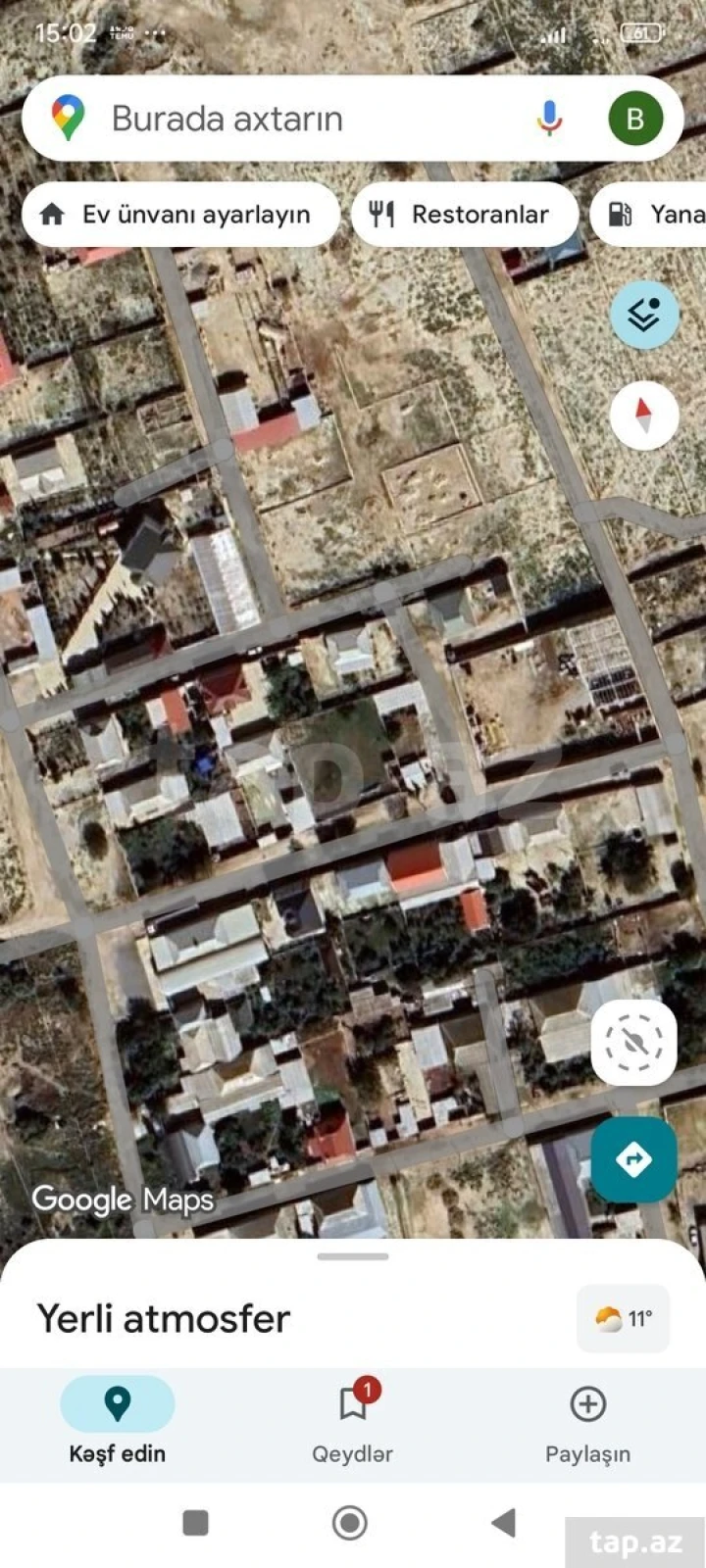Open the weather details via the 11° icon
This screenshot has width=706, height=1568.
click(622, 1319)
